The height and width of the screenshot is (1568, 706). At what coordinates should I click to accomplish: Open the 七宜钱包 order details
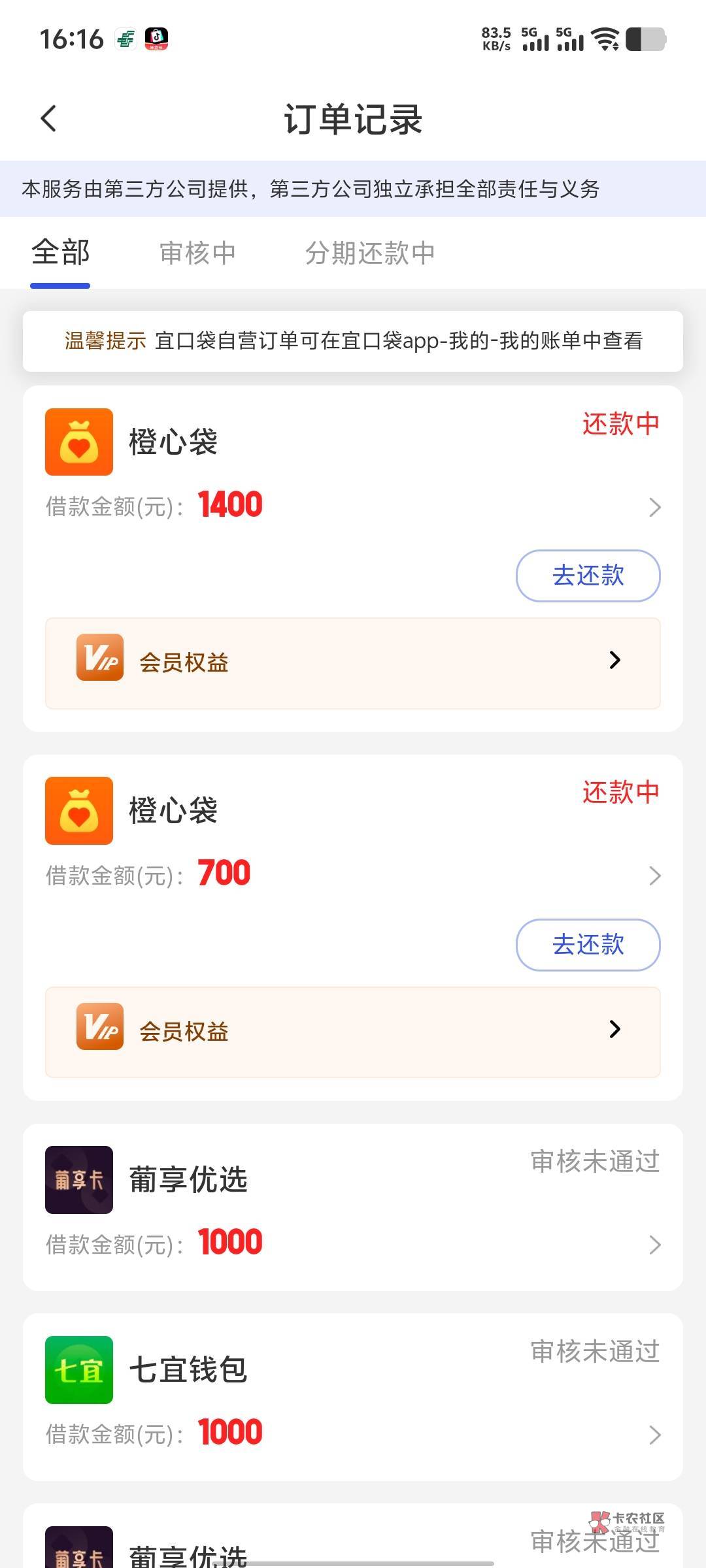tap(353, 1397)
